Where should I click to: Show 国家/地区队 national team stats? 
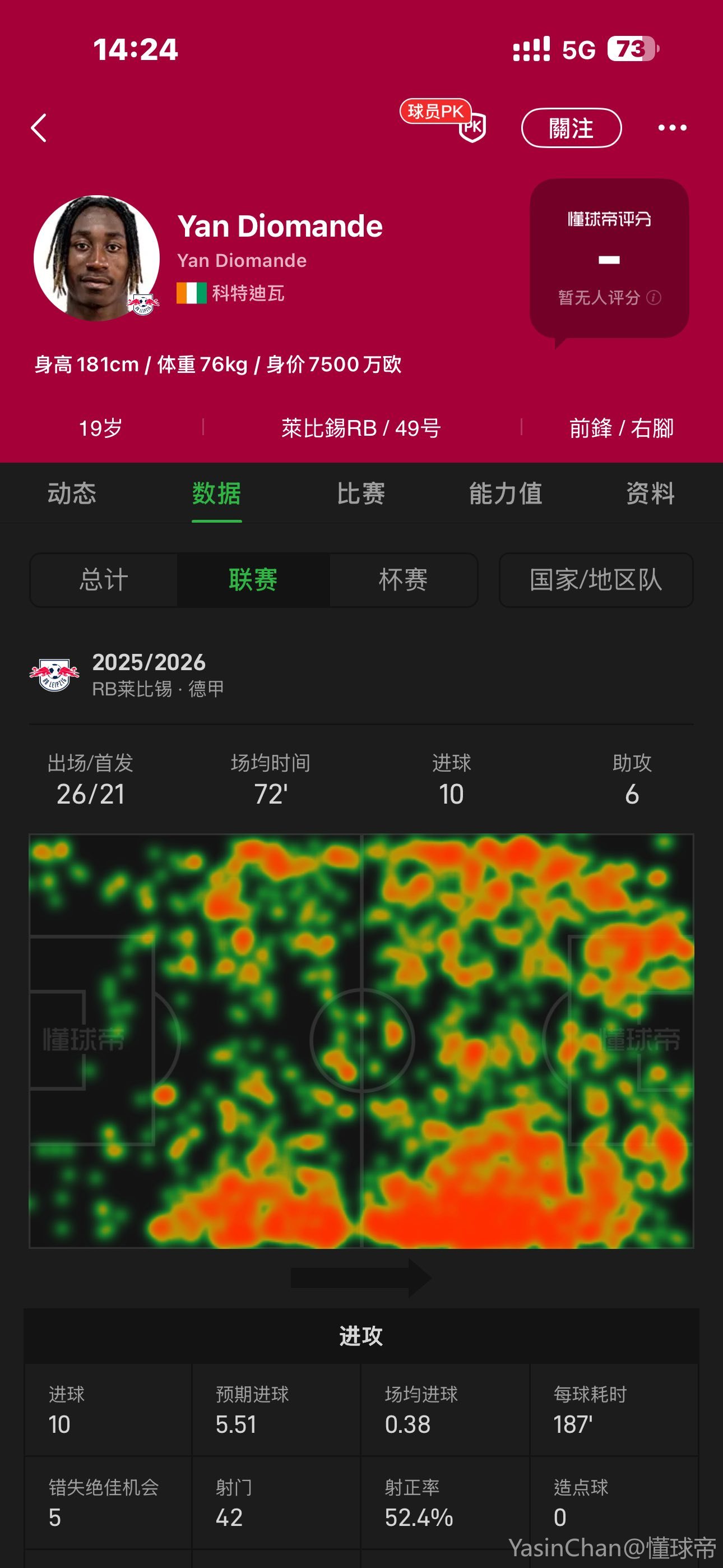(x=596, y=579)
